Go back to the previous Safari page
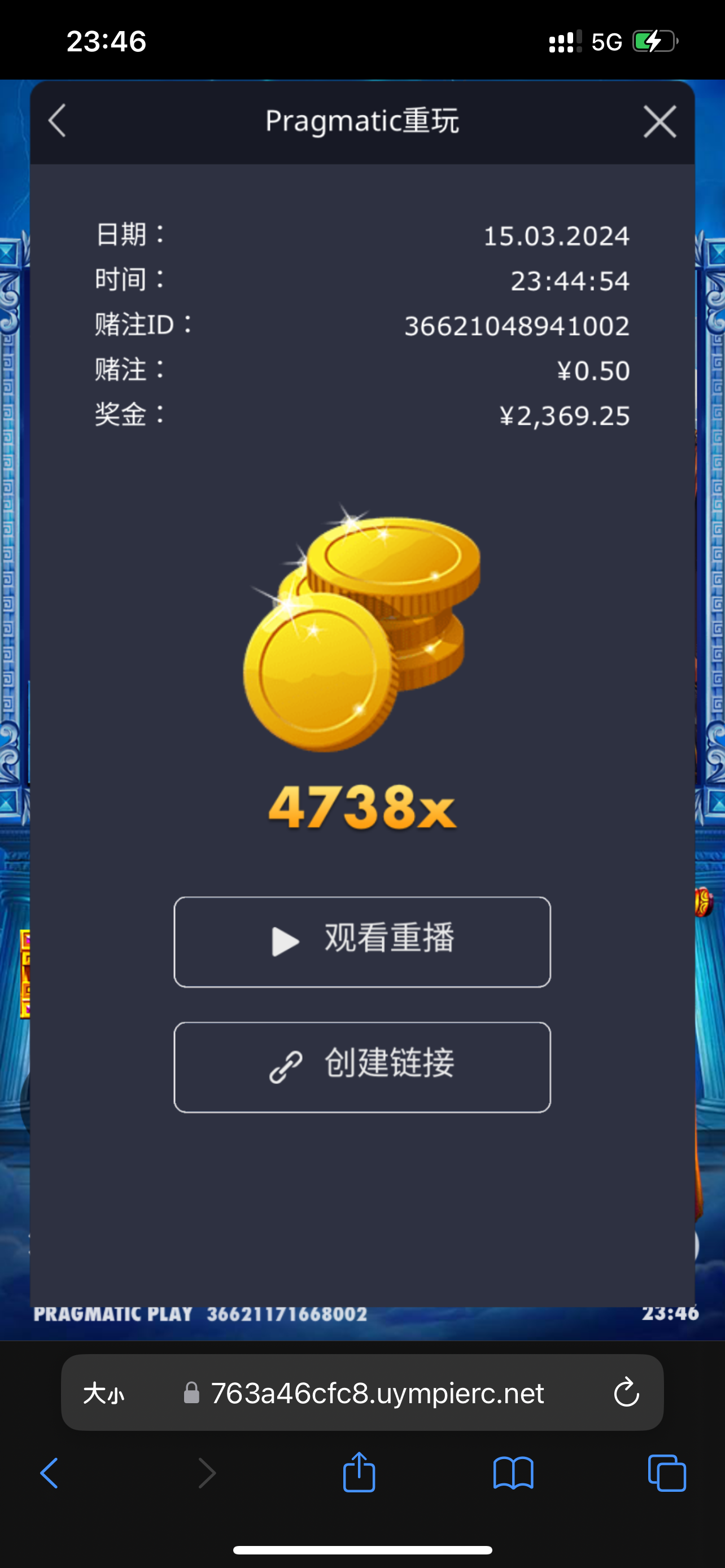This screenshot has height=1568, width=725. click(49, 1473)
